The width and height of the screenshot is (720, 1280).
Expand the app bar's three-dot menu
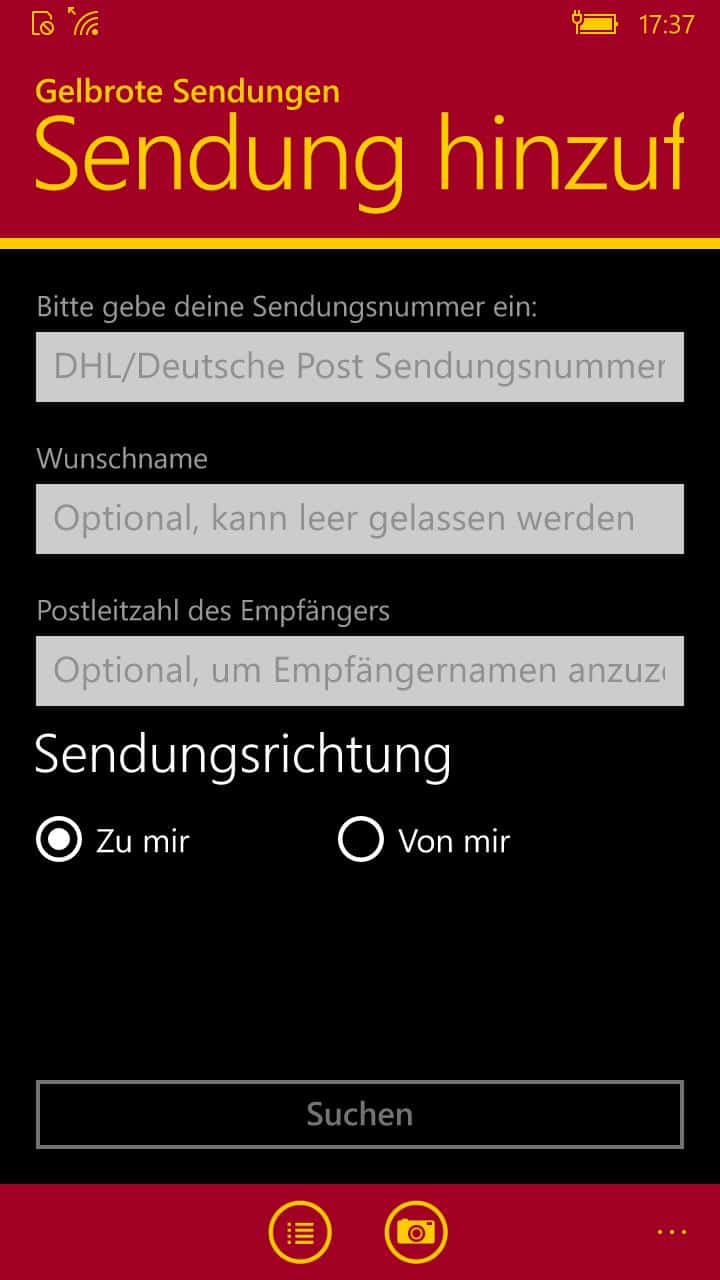[672, 1232]
